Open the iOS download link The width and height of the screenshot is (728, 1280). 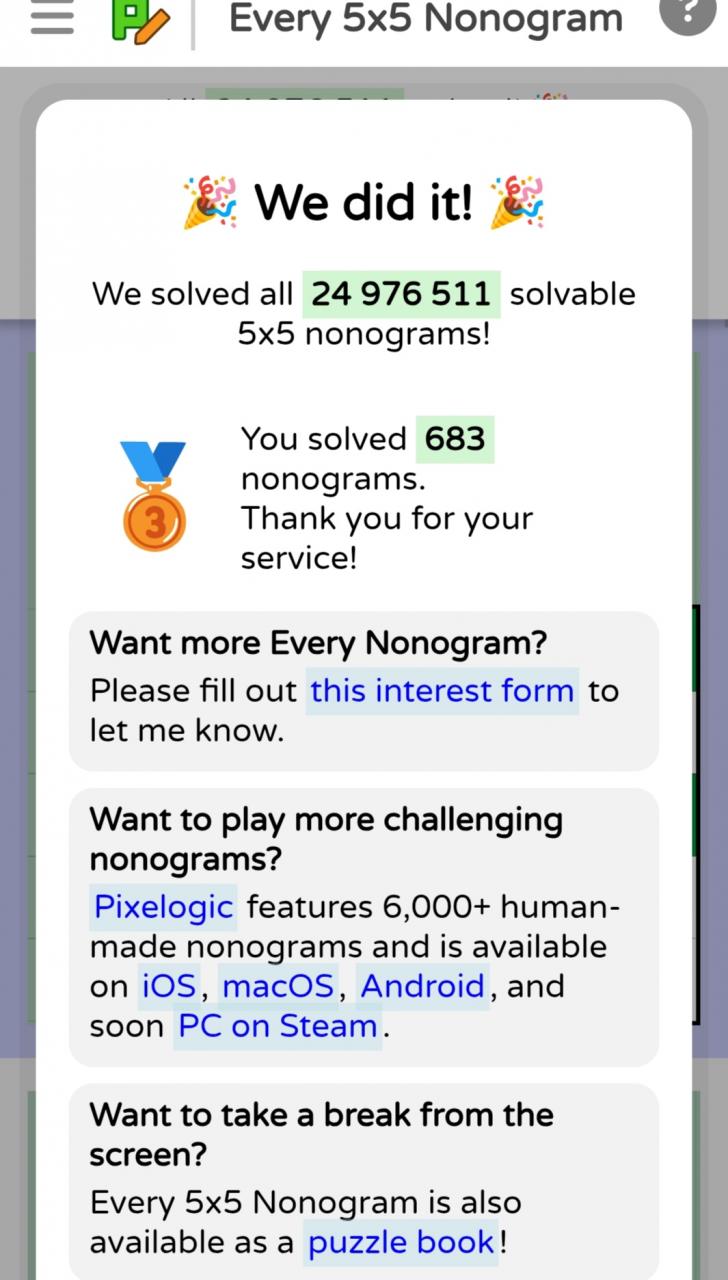(169, 987)
